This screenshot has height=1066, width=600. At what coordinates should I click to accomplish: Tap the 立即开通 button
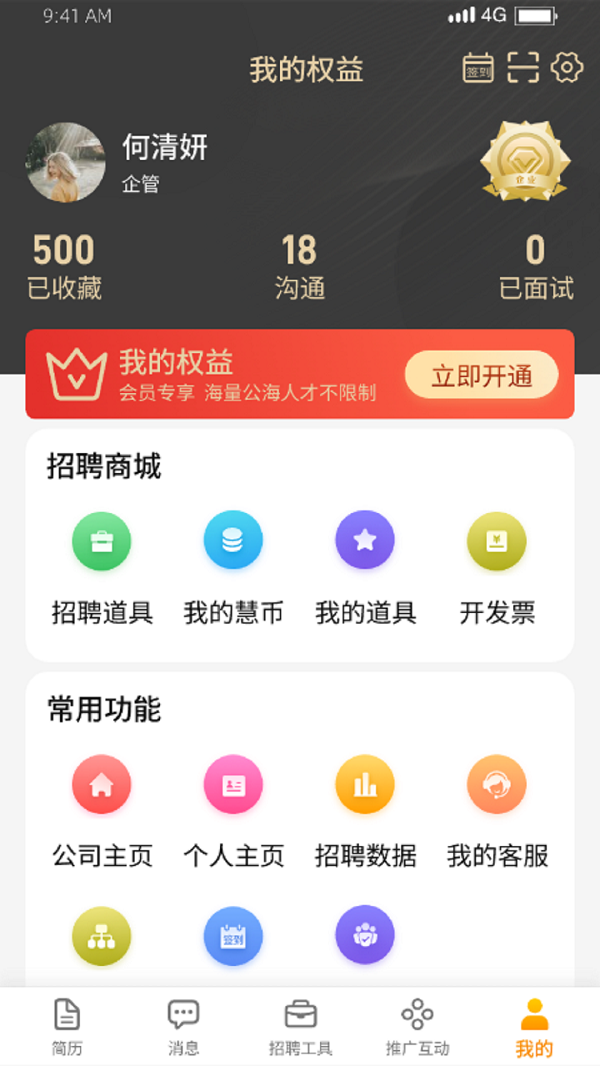(481, 377)
